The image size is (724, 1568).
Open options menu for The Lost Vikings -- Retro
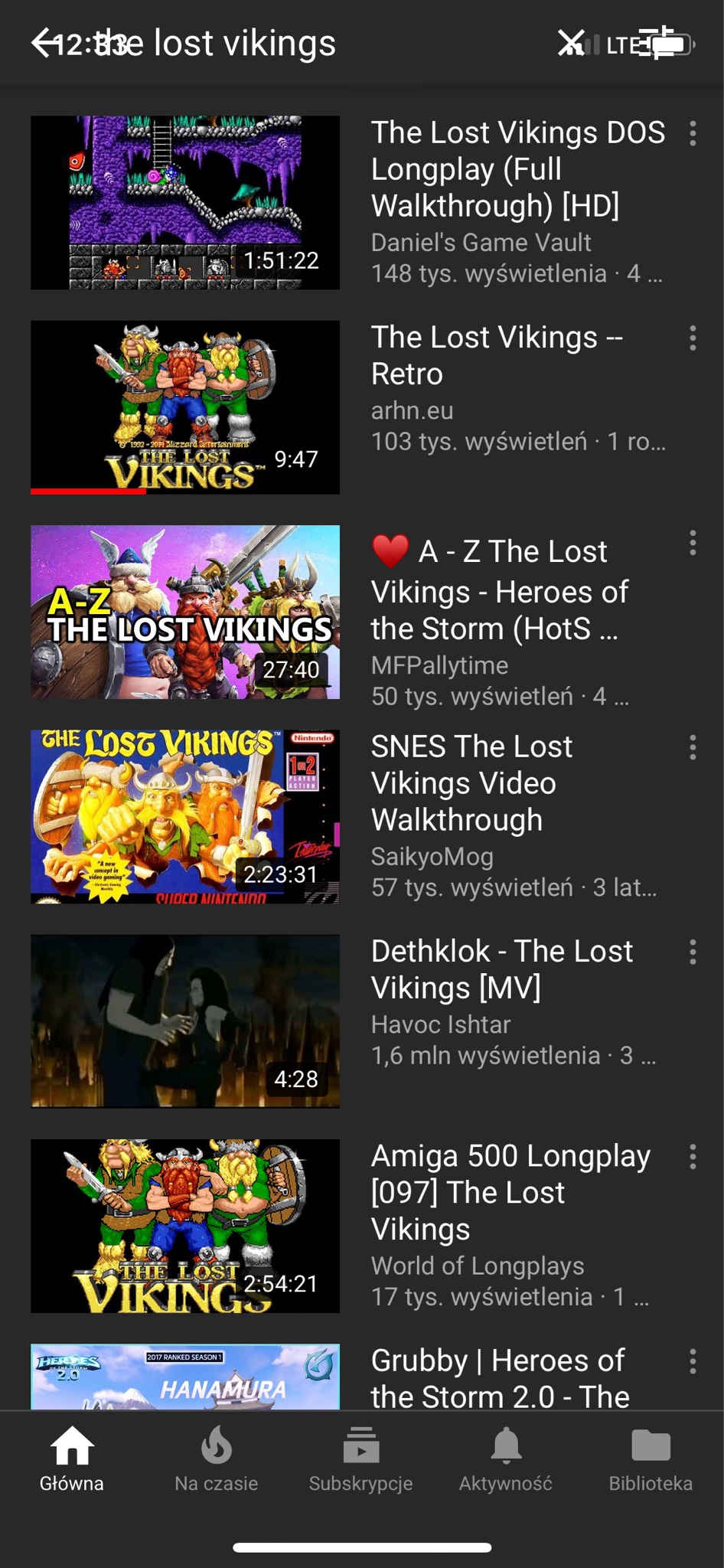[693, 338]
